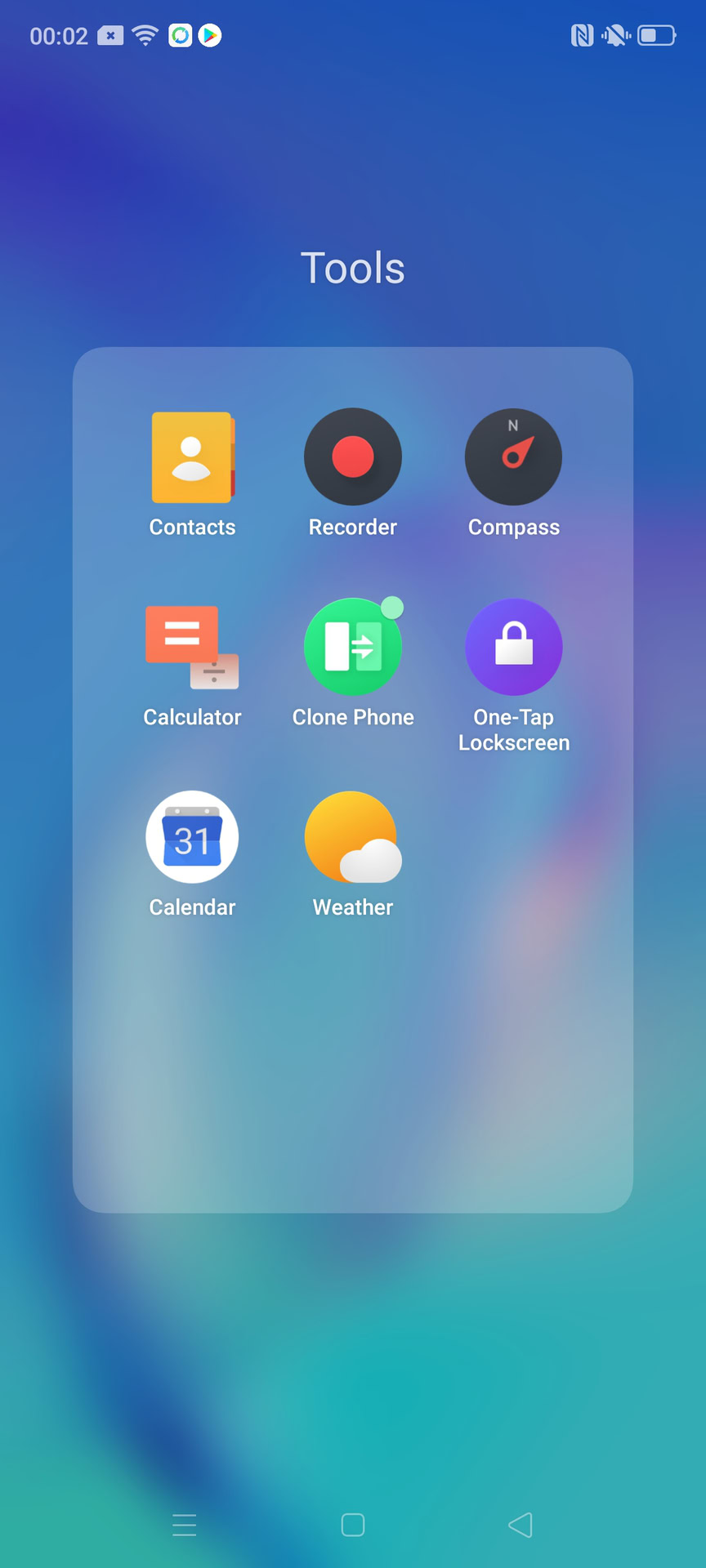This screenshot has height=1568, width=706.
Task: Tap One-Tap Lockscreen icon
Action: pos(514,647)
